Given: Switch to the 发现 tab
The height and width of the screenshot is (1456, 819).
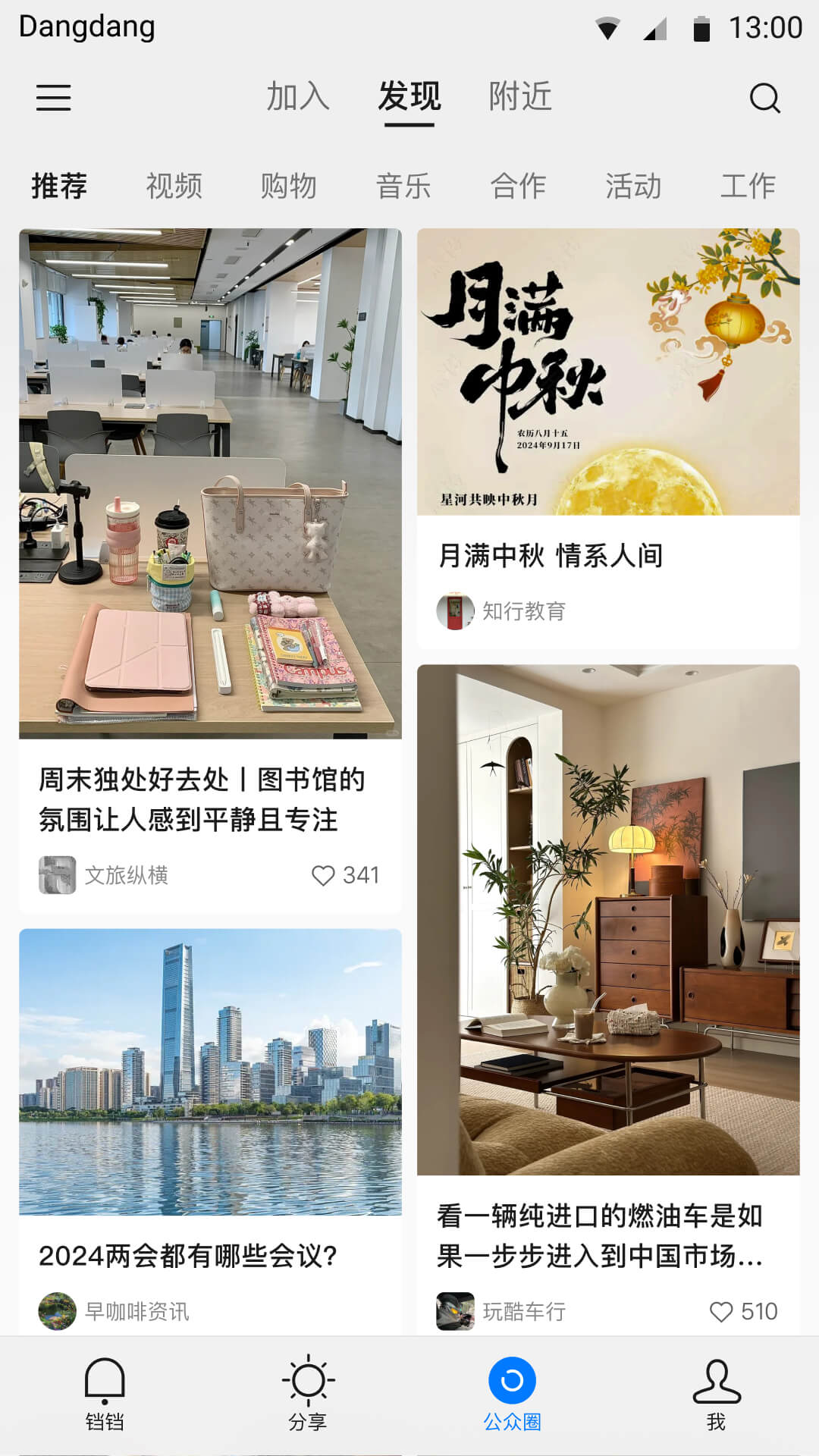Looking at the screenshot, I should coord(409,96).
